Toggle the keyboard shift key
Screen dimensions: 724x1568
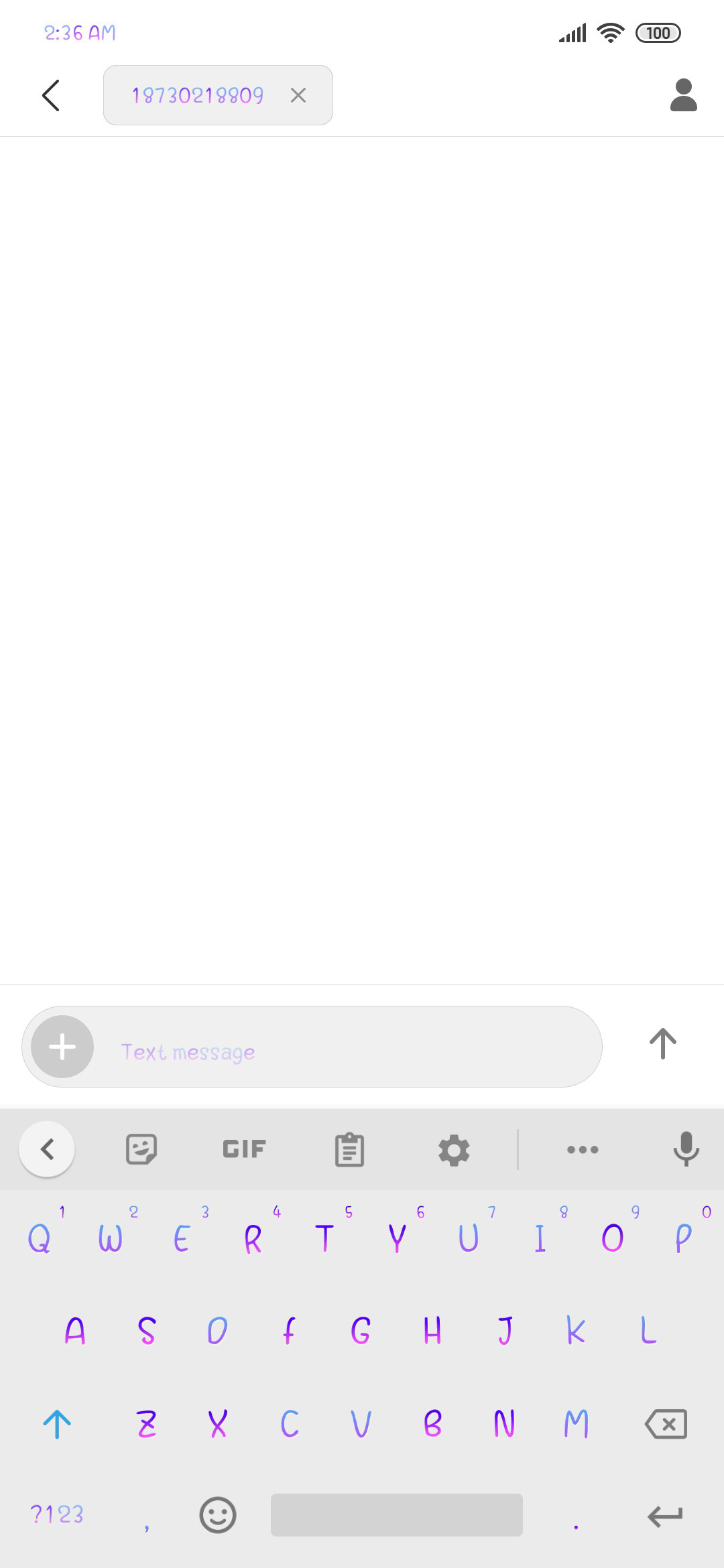[57, 1424]
